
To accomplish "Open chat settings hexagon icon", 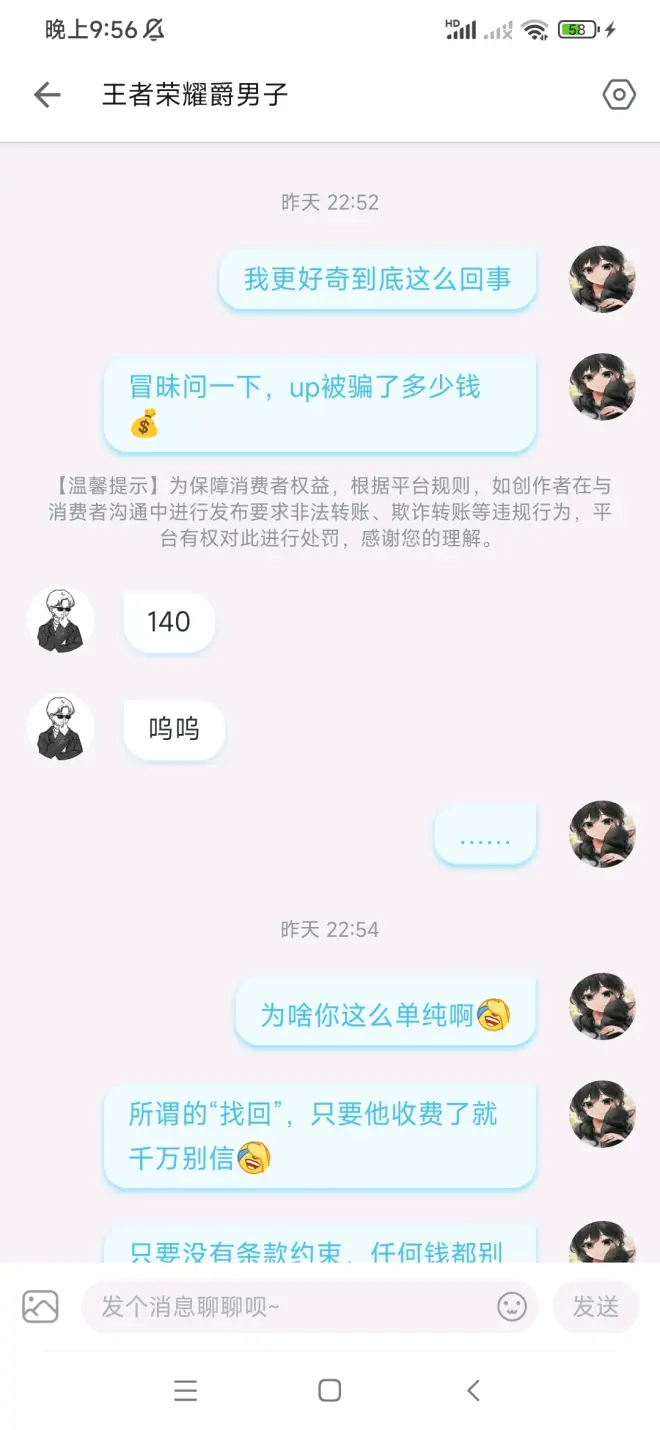I will 619,95.
